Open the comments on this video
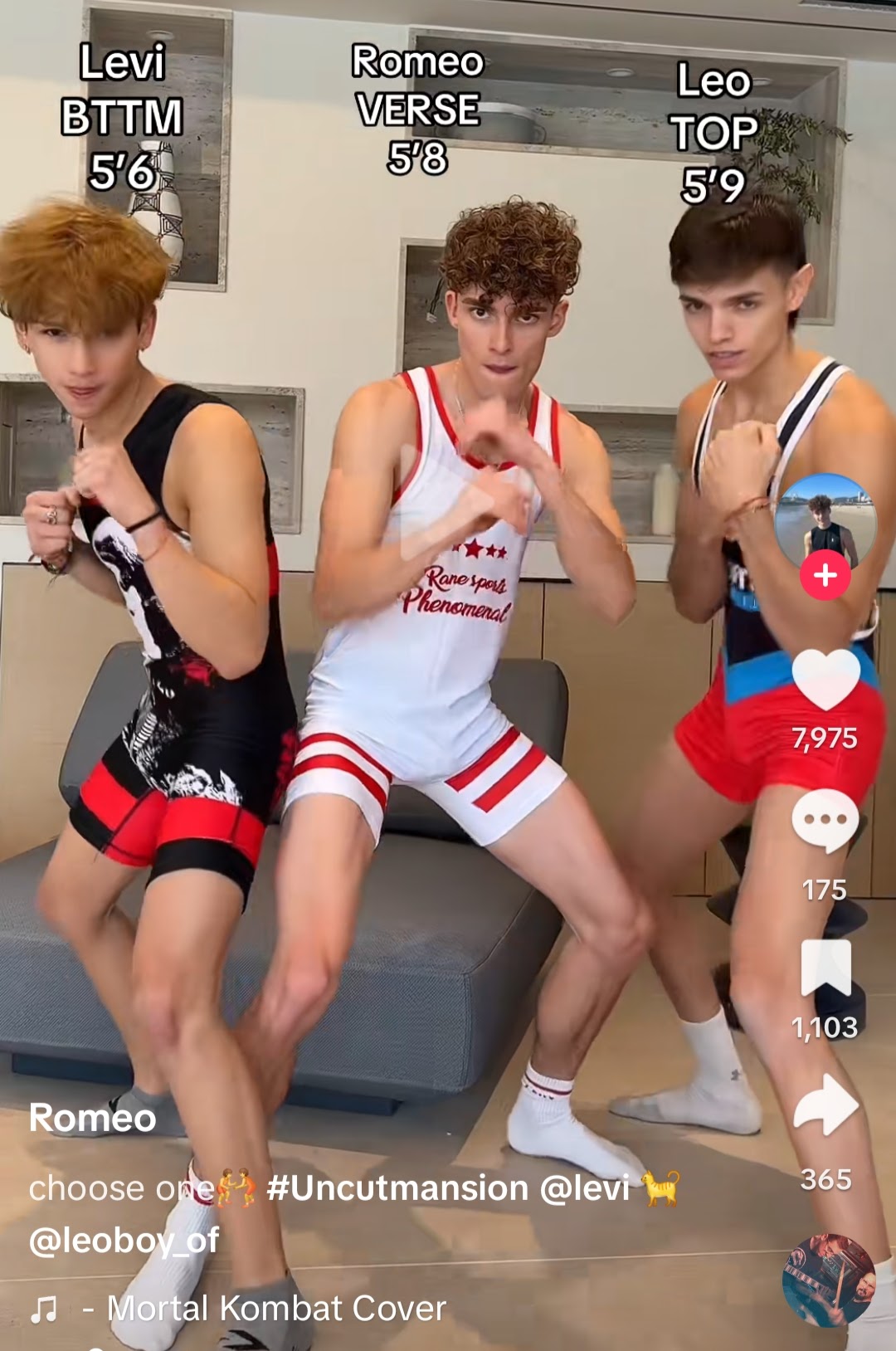The height and width of the screenshot is (1351, 896). [825, 822]
